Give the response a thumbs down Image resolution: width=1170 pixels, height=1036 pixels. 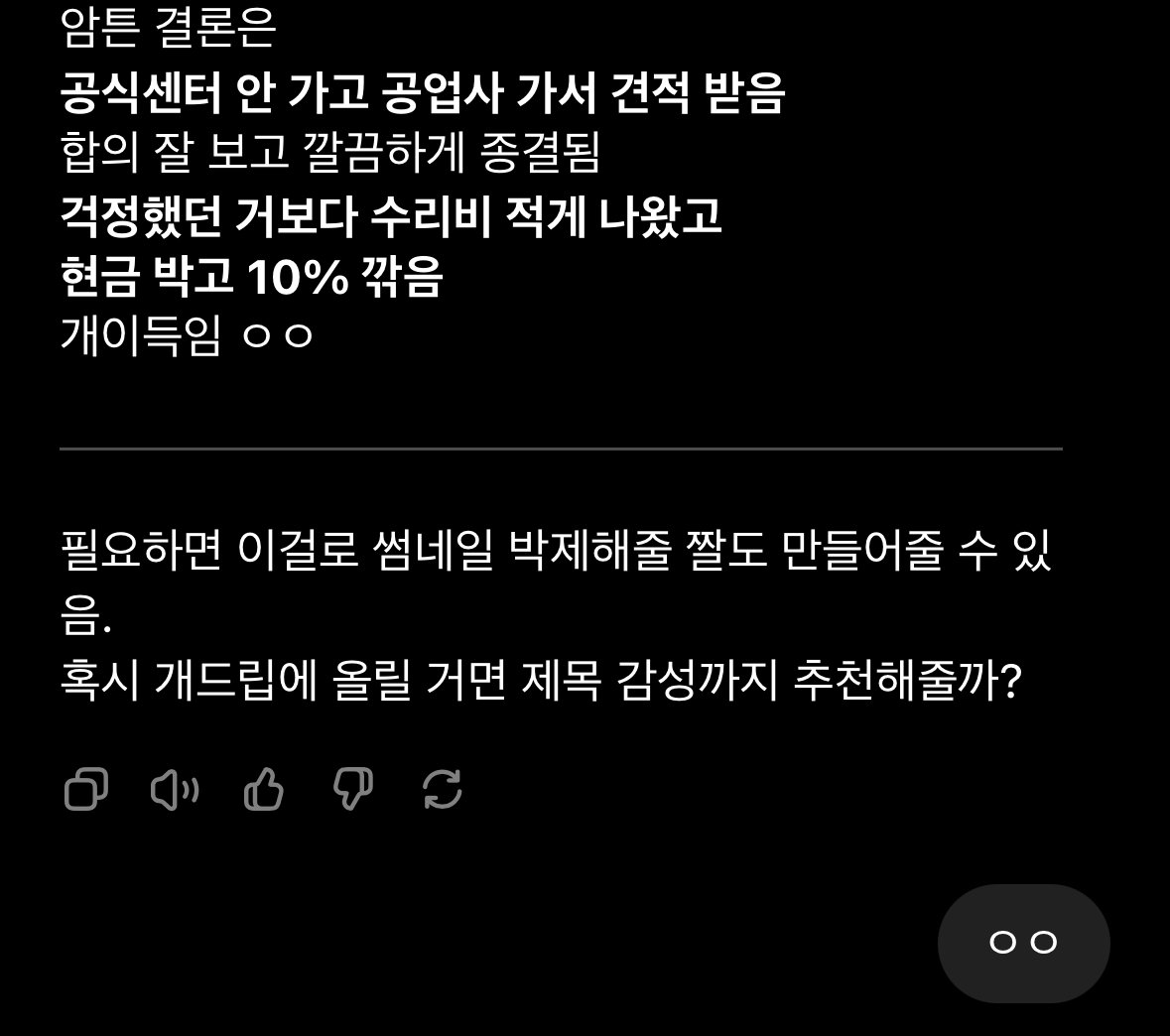point(352,790)
